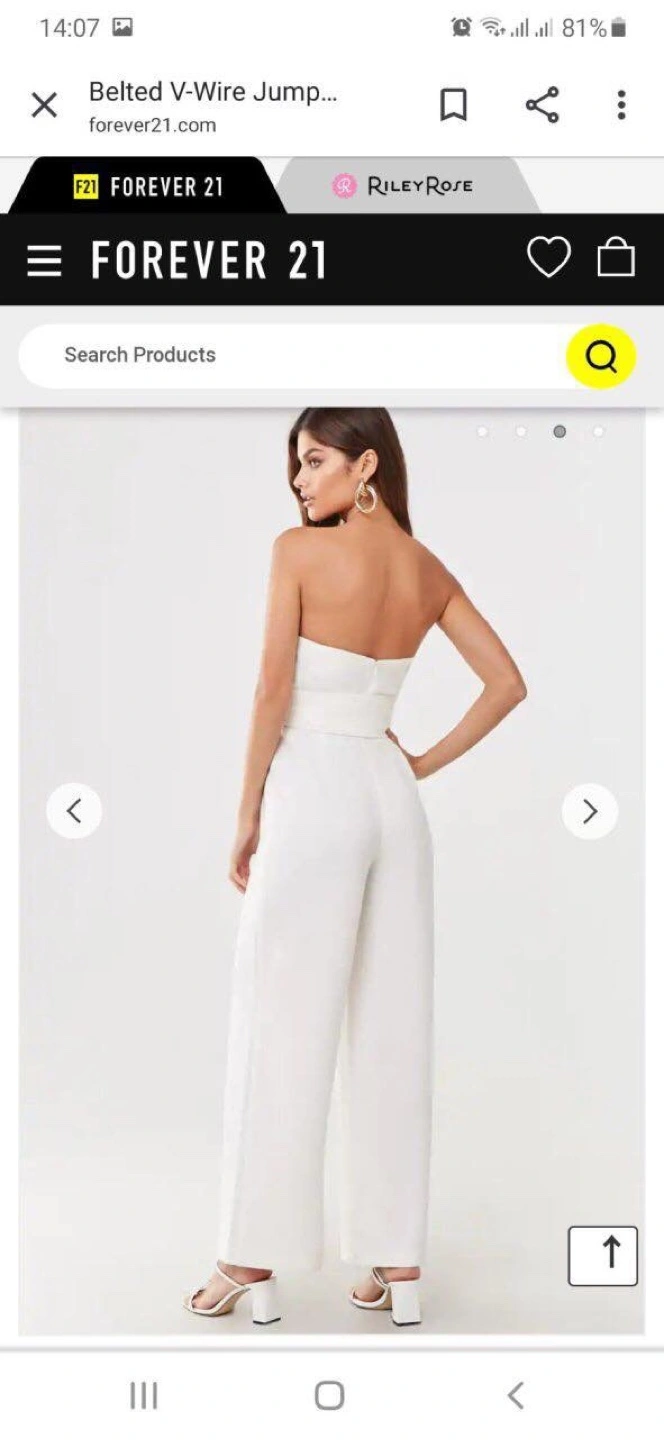Open the shopping bag
This screenshot has width=664, height=1440.
pos(616,258)
